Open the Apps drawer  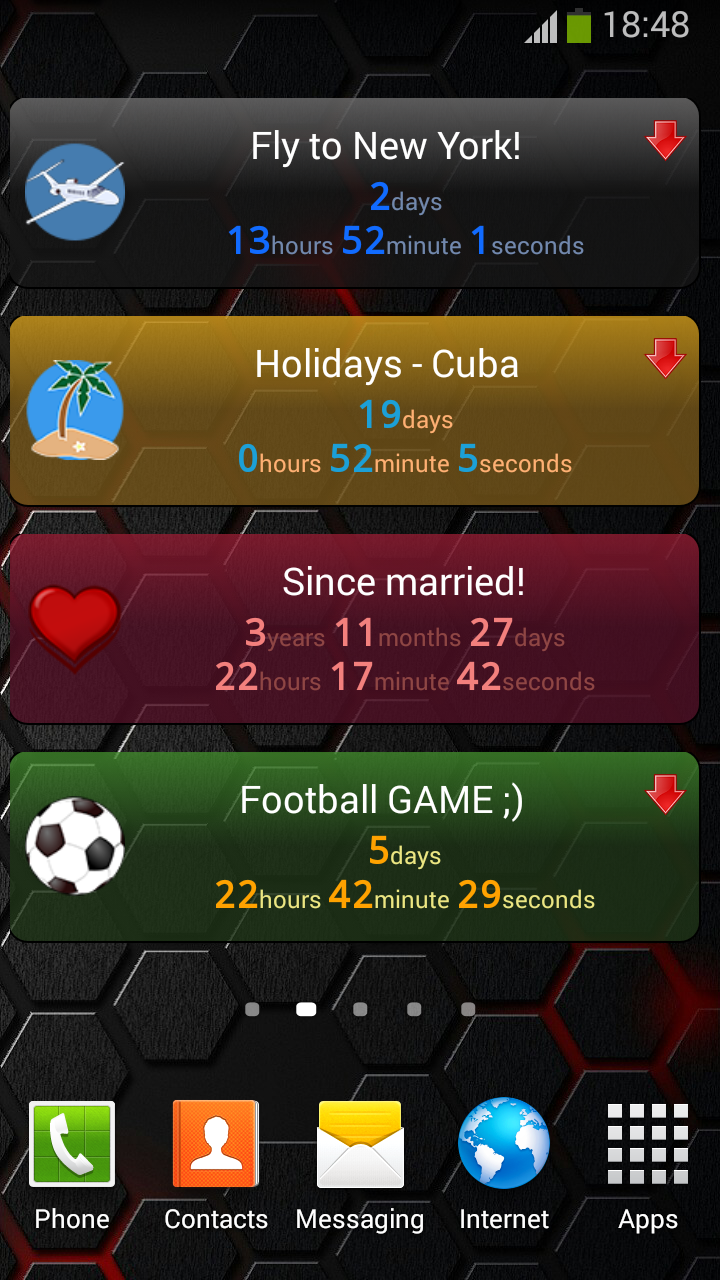pyautogui.click(x=648, y=1165)
